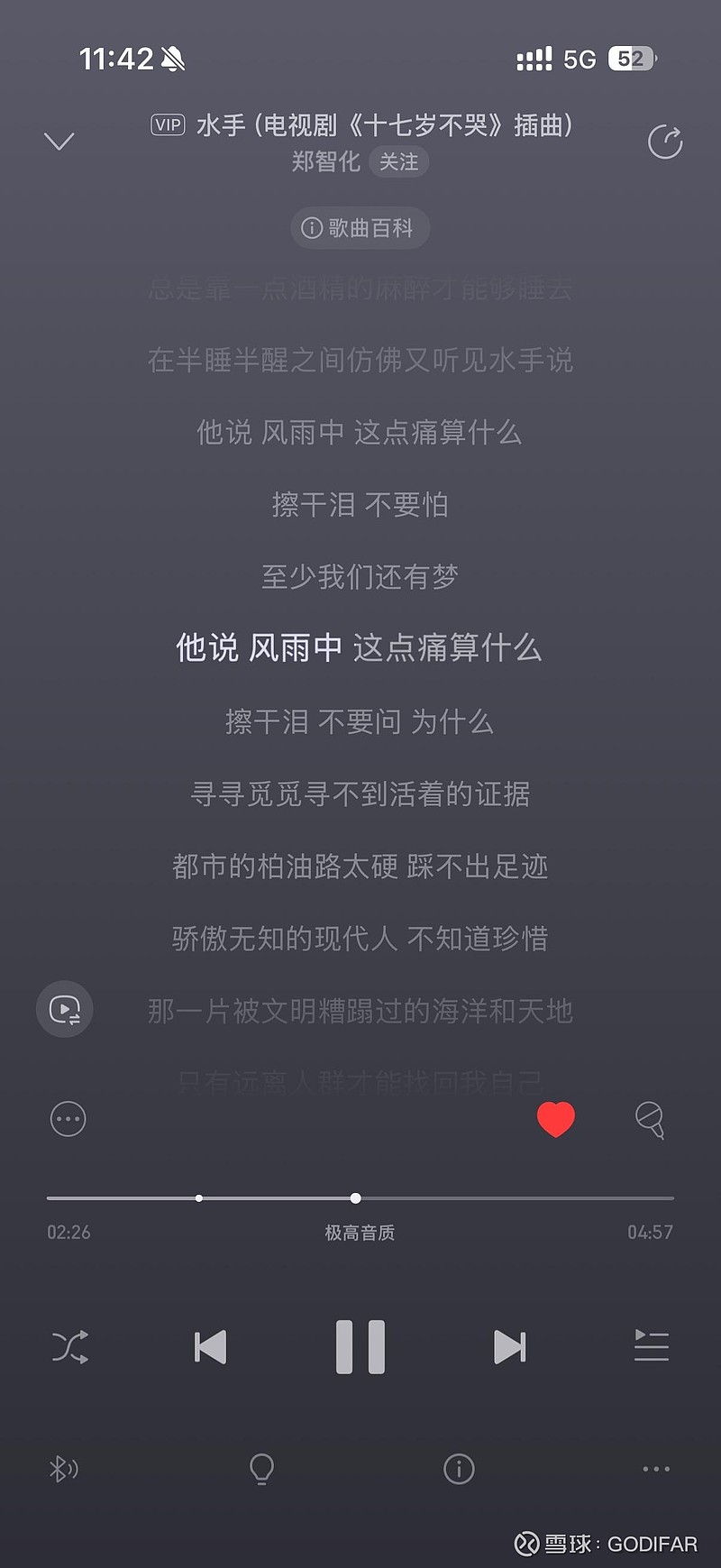This screenshot has height=1568, width=721.
Task: Skip to the next track
Action: [x=509, y=1347]
